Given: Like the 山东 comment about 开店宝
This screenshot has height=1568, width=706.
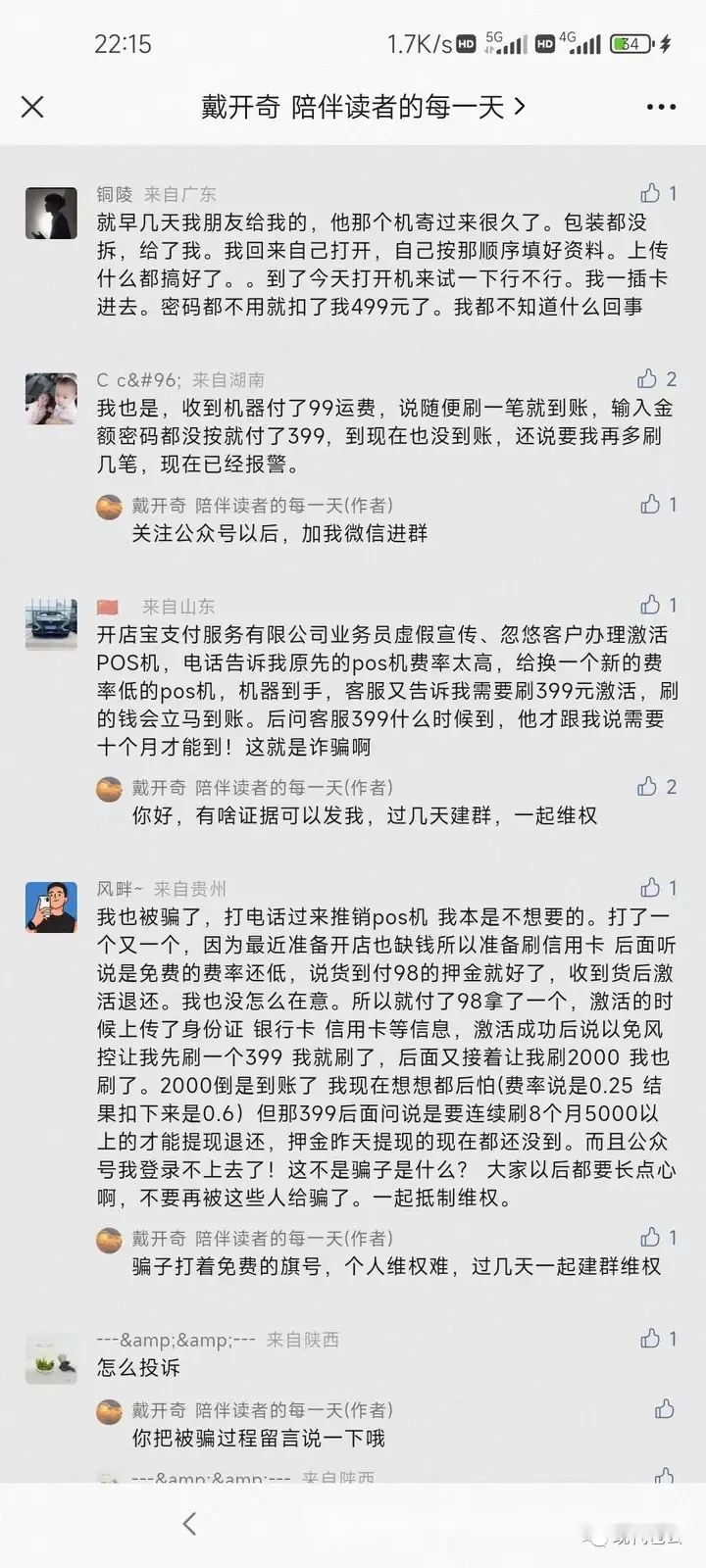Looking at the screenshot, I should tap(651, 605).
